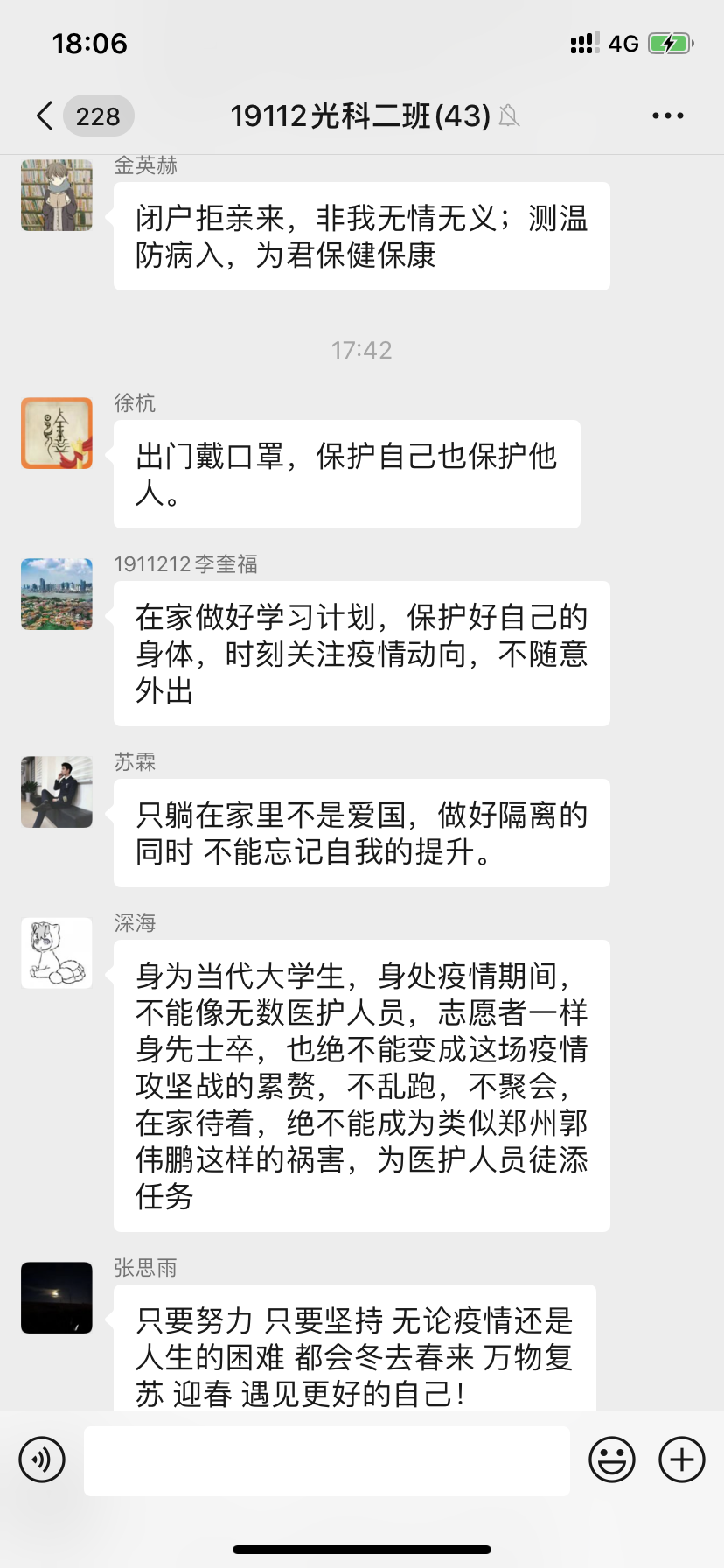Switch to voice message input
Screen dimensions: 724x1568
point(42,1459)
